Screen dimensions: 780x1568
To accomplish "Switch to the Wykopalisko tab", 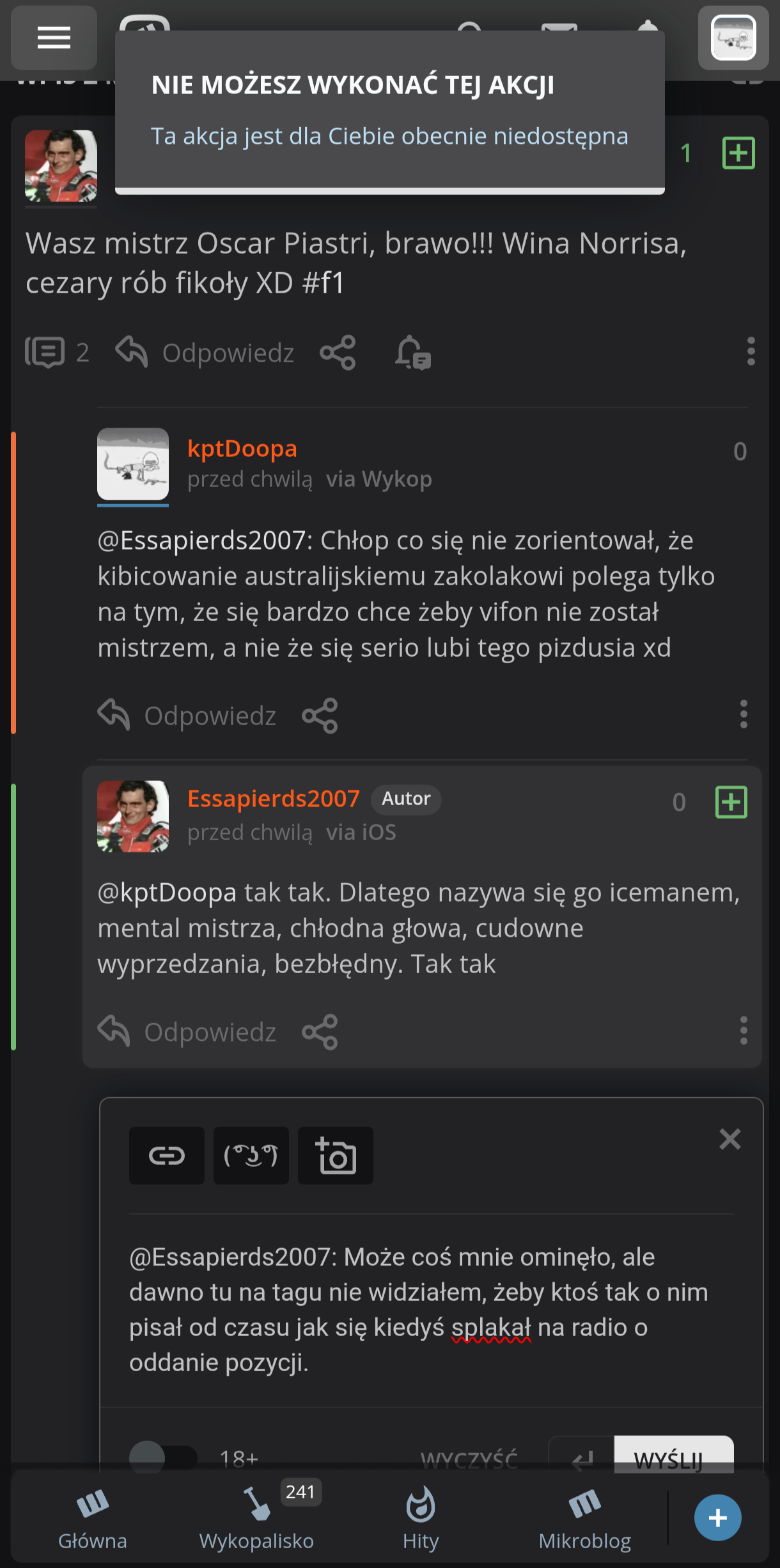I will (x=256, y=1518).
